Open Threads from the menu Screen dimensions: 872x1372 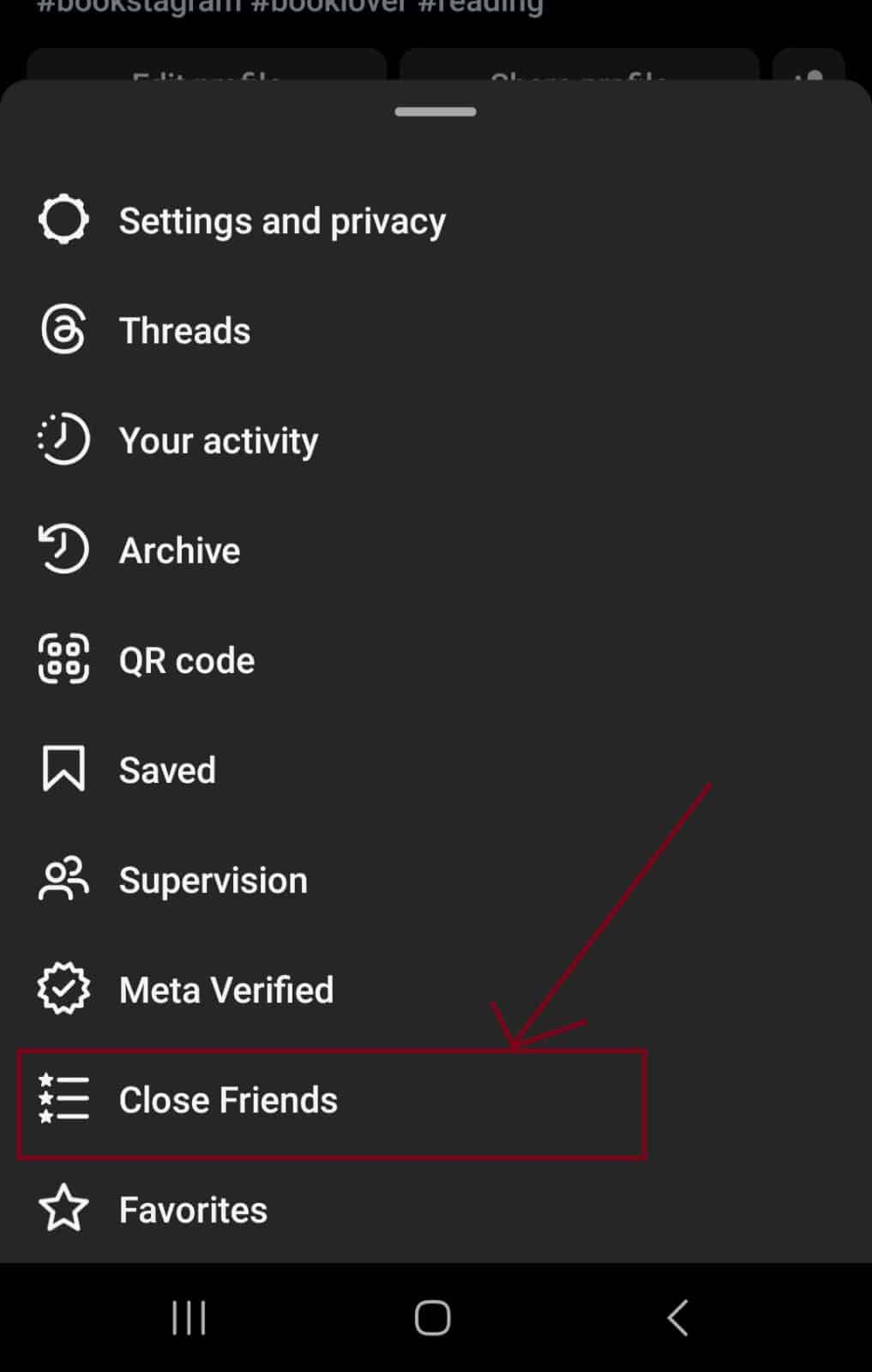(x=184, y=331)
